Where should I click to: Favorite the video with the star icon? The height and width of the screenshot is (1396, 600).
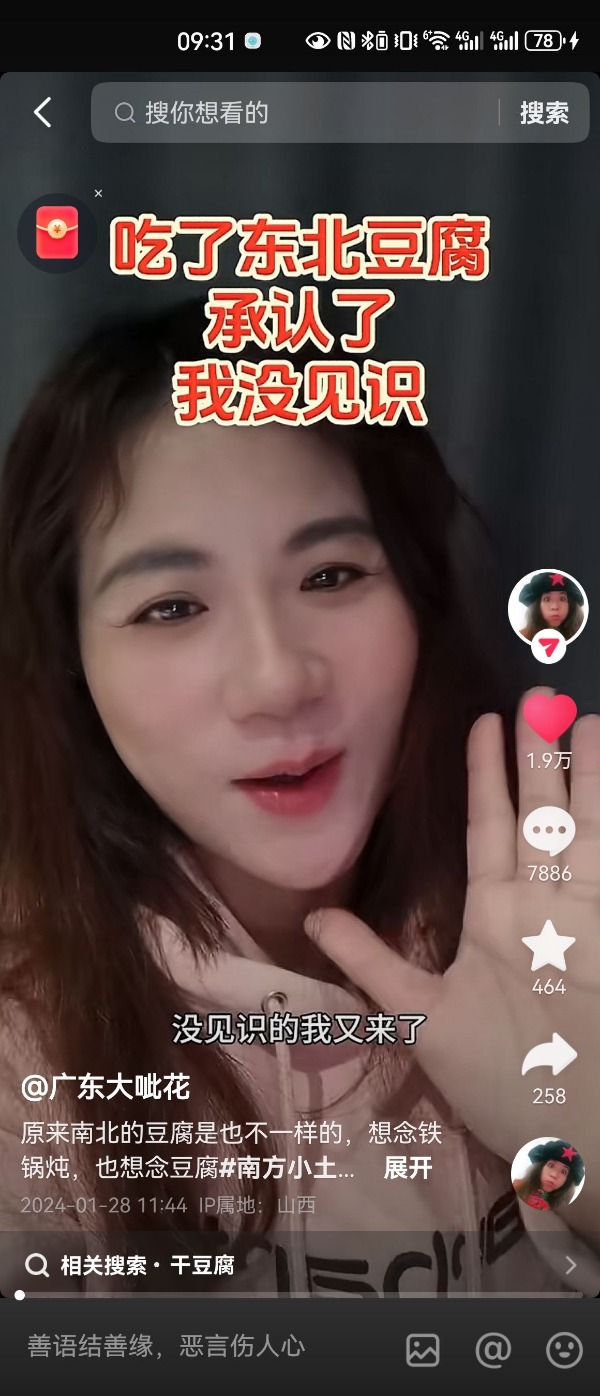549,946
